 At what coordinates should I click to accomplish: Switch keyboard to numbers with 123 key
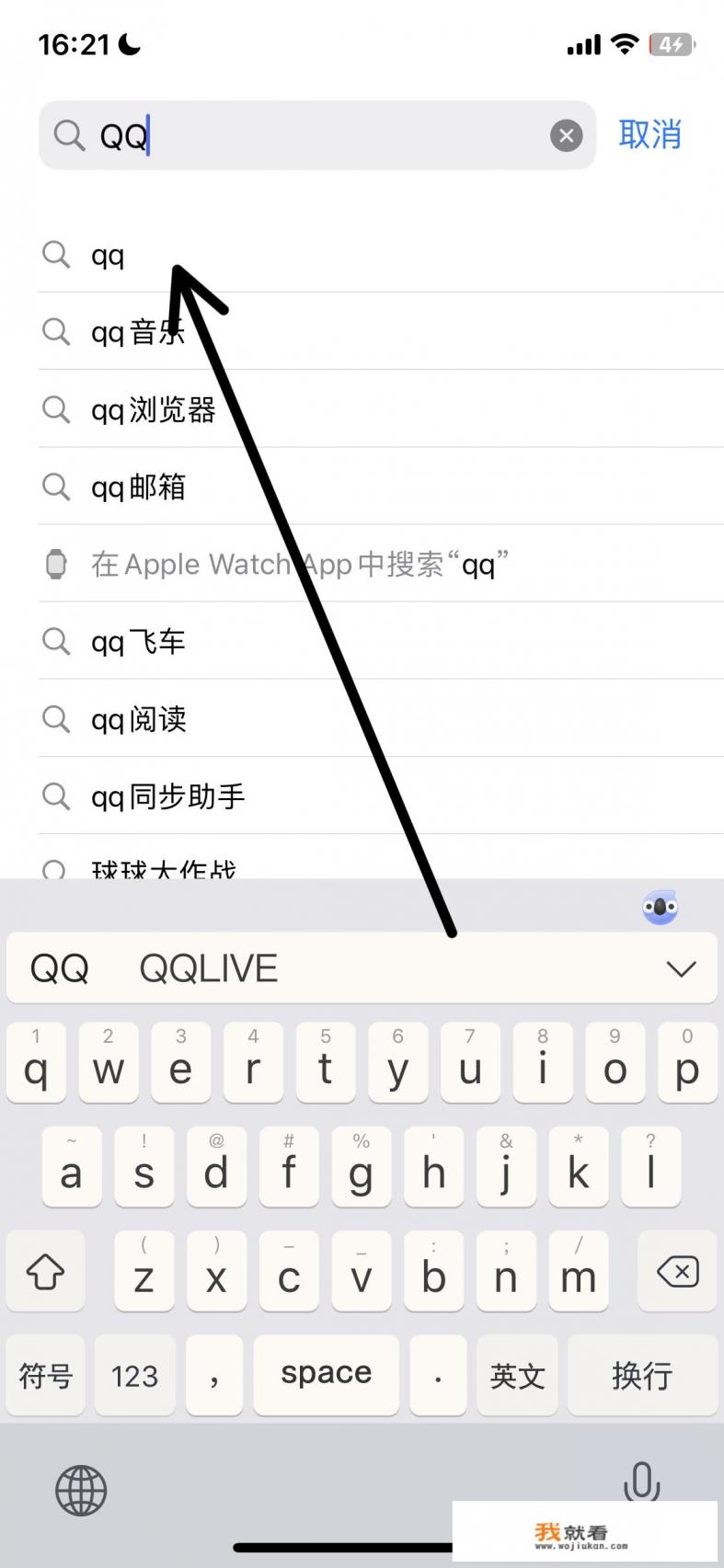tap(133, 1375)
